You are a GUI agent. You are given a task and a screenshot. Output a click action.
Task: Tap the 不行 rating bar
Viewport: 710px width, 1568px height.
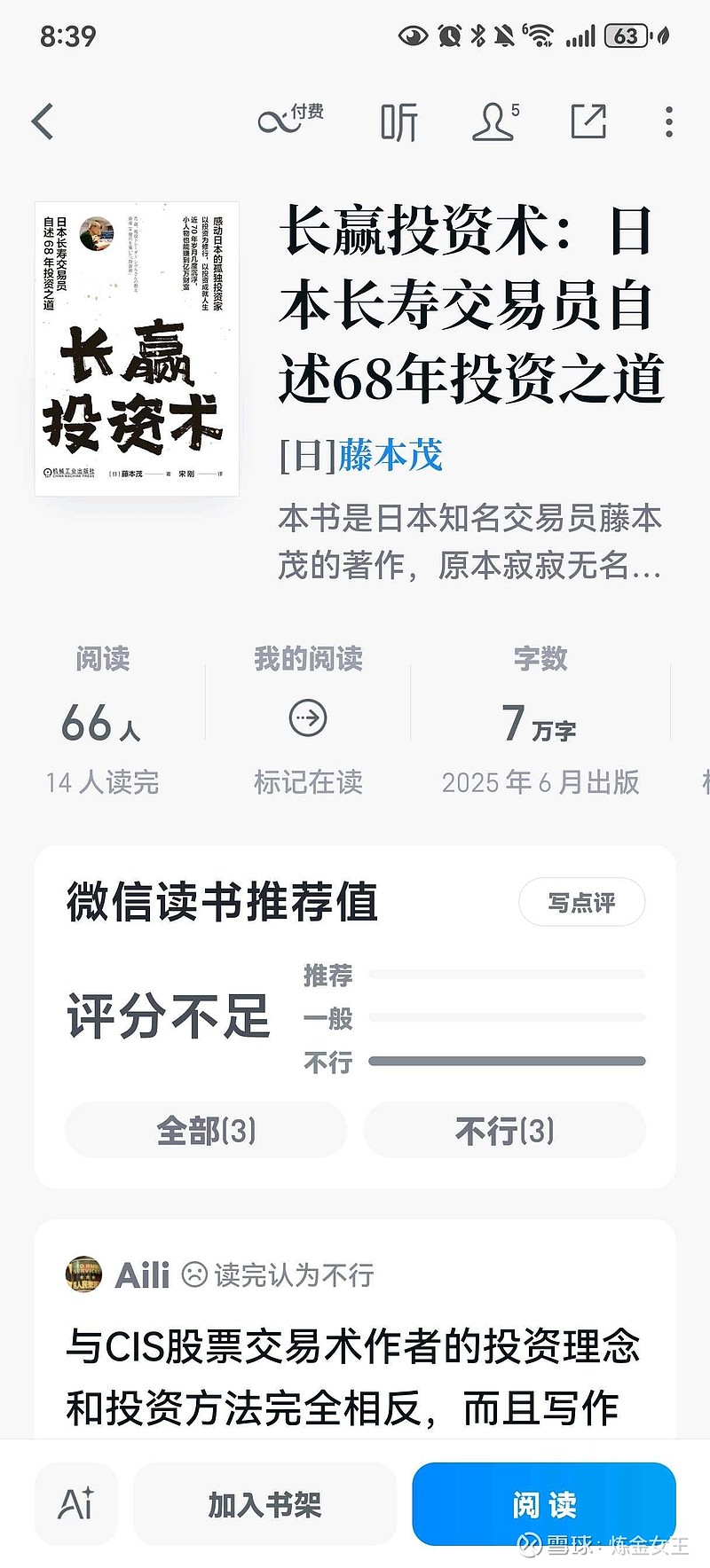(x=510, y=1061)
